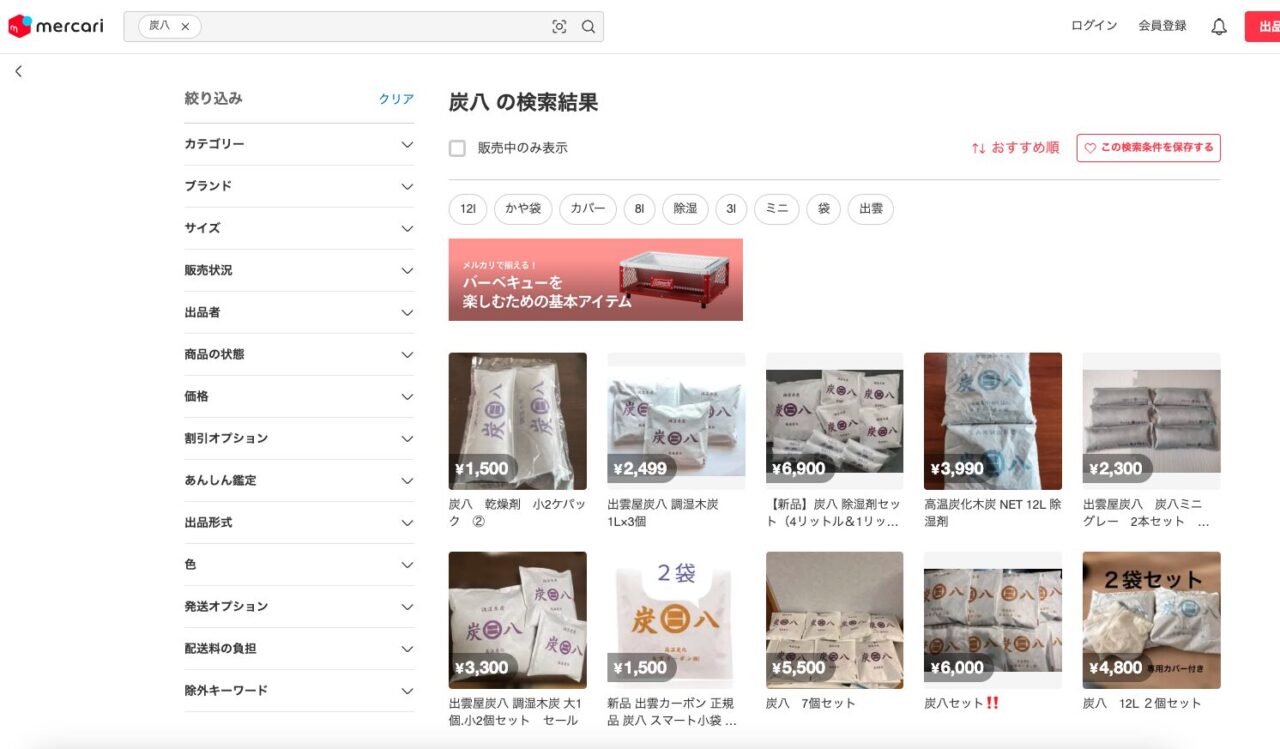Image resolution: width=1280 pixels, height=749 pixels.
Task: Expand the 価格 filter
Action: point(298,396)
